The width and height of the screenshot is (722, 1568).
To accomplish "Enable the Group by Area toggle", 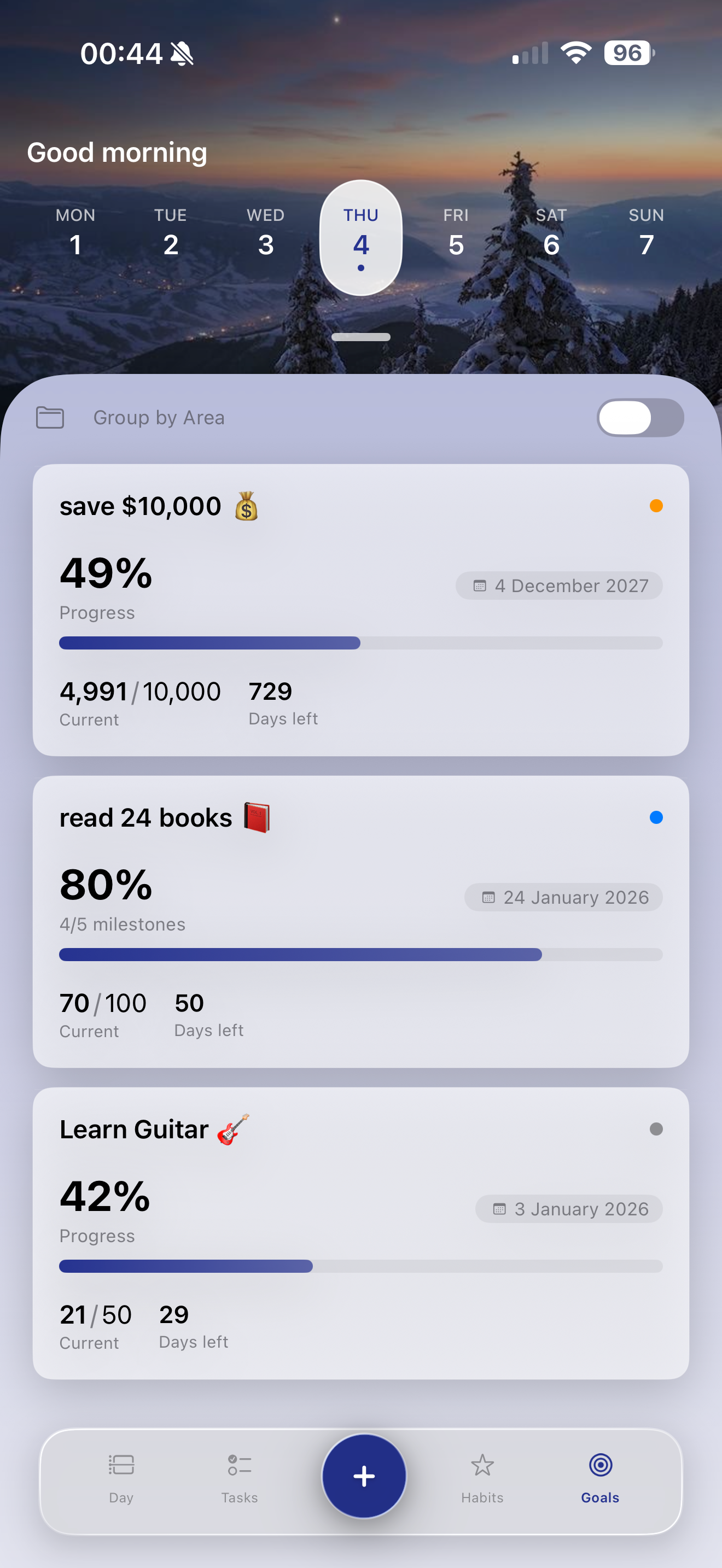I will coord(640,418).
